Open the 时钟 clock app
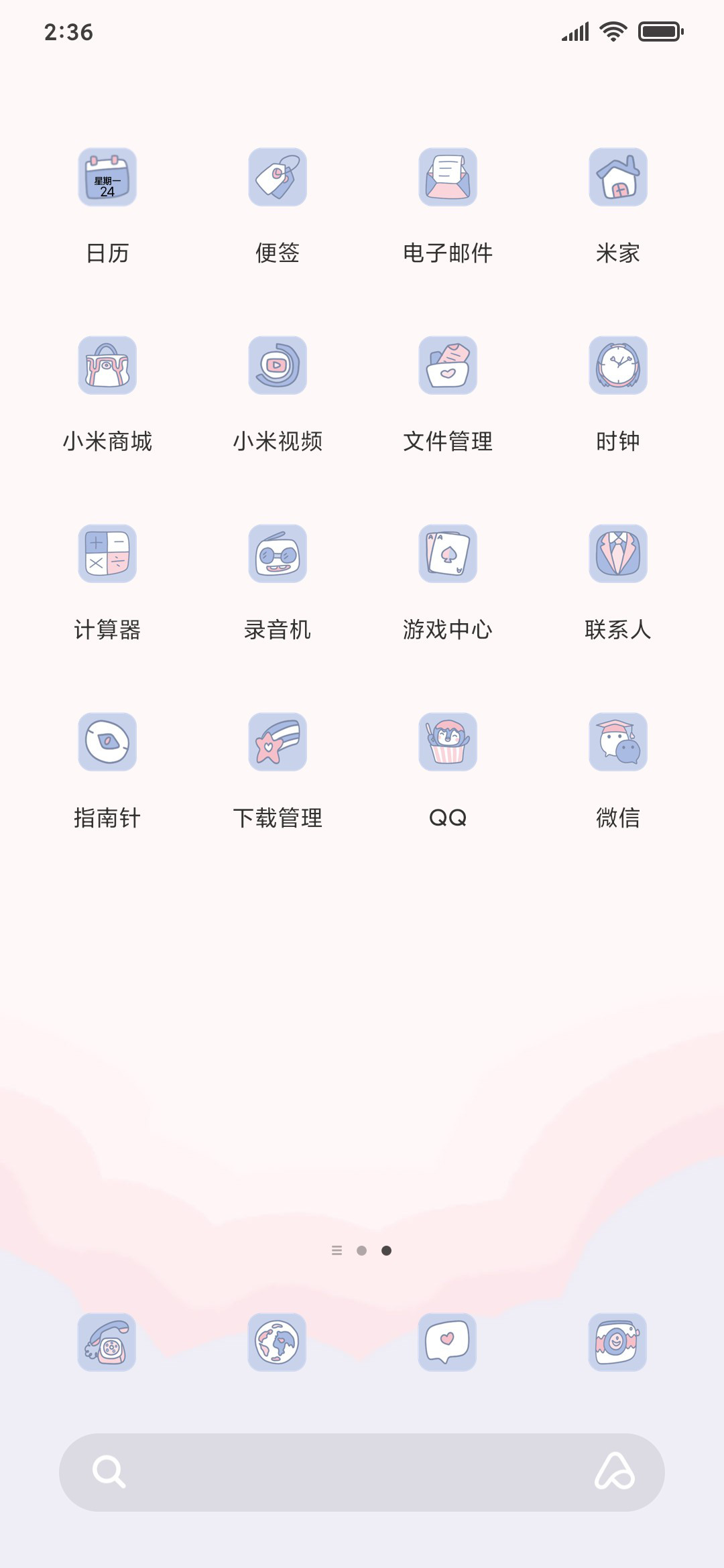 point(618,365)
